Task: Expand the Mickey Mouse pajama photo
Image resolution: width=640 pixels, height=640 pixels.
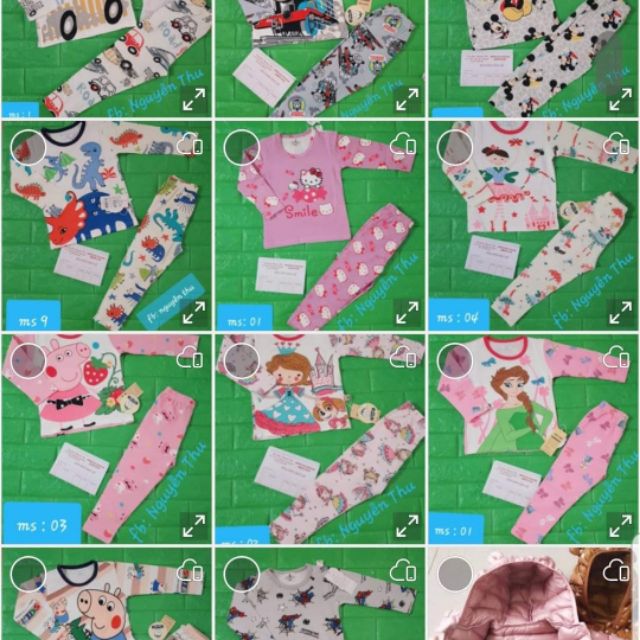Action: (x=620, y=98)
